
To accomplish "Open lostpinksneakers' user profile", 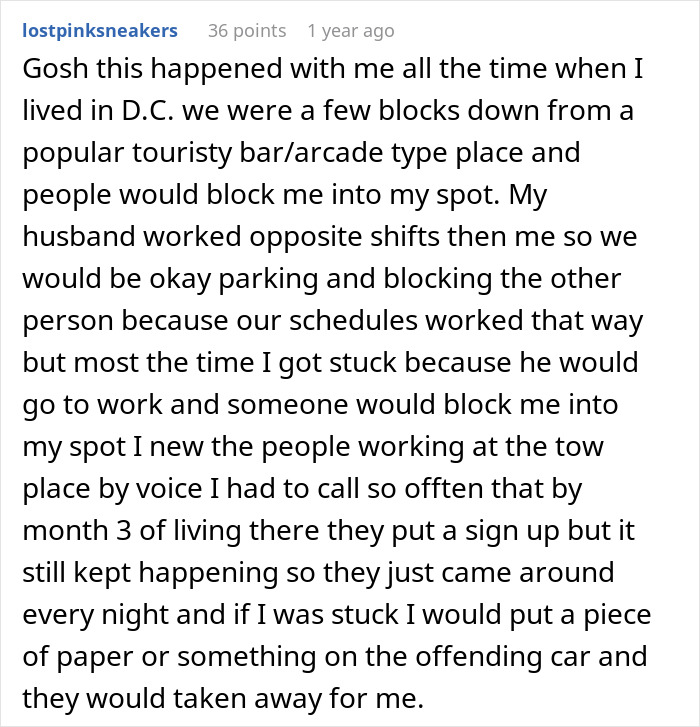I will [100, 31].
